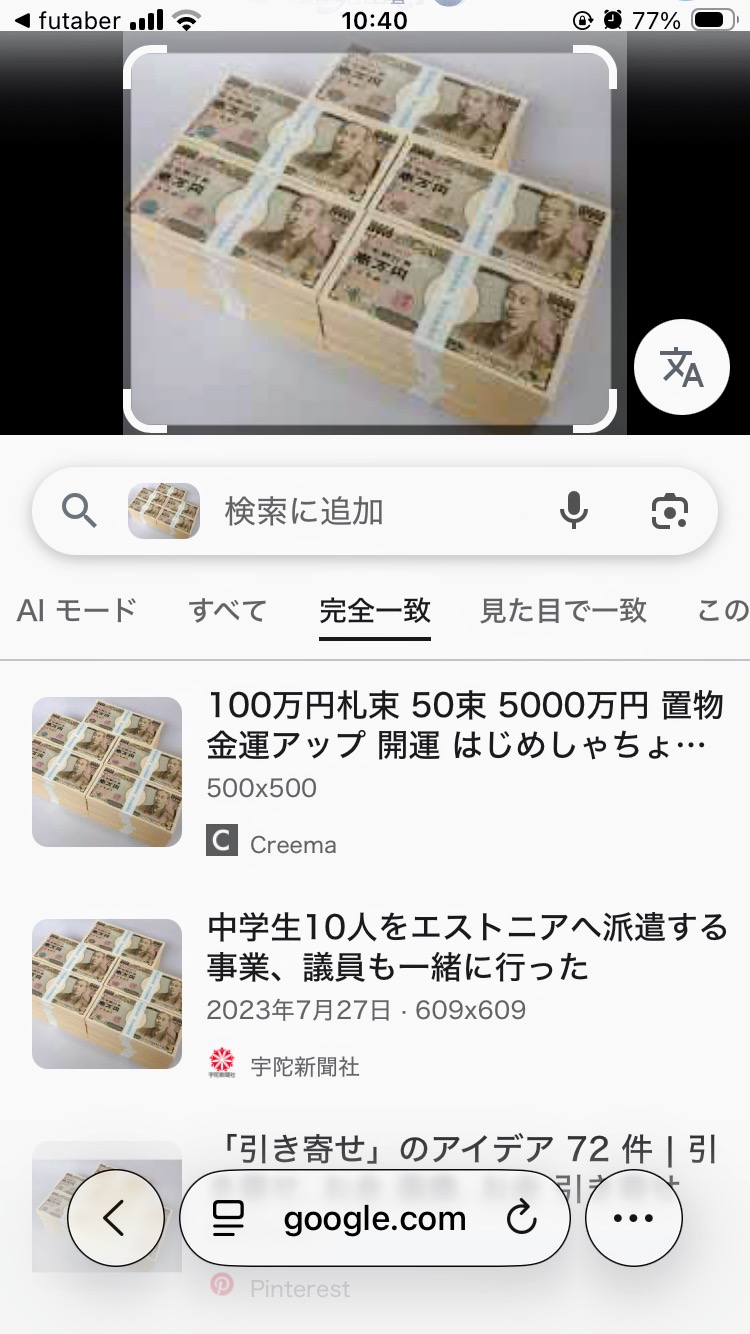Go back with the browser back arrow
The width and height of the screenshot is (750, 1334).
(x=115, y=1218)
